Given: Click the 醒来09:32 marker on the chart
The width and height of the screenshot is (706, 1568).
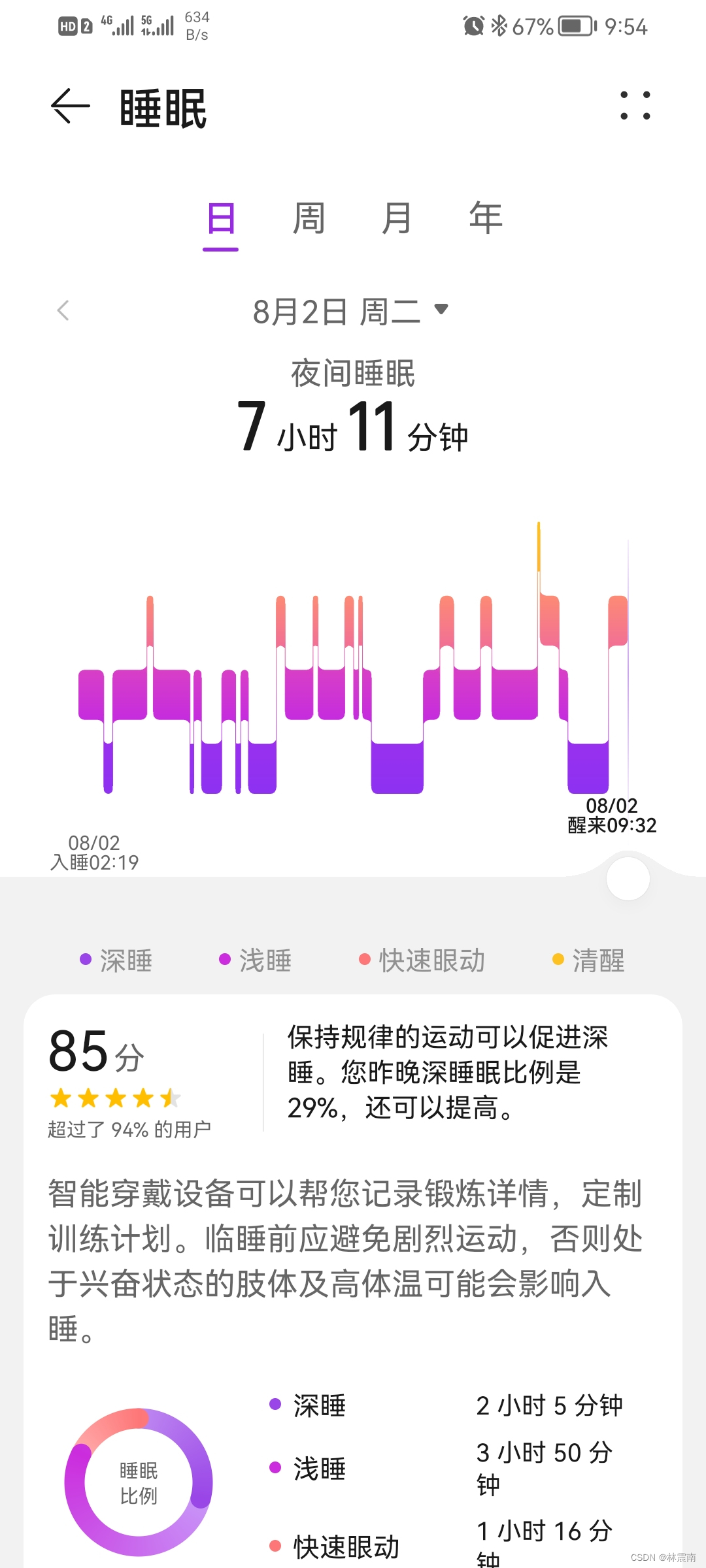Looking at the screenshot, I should point(611,825).
